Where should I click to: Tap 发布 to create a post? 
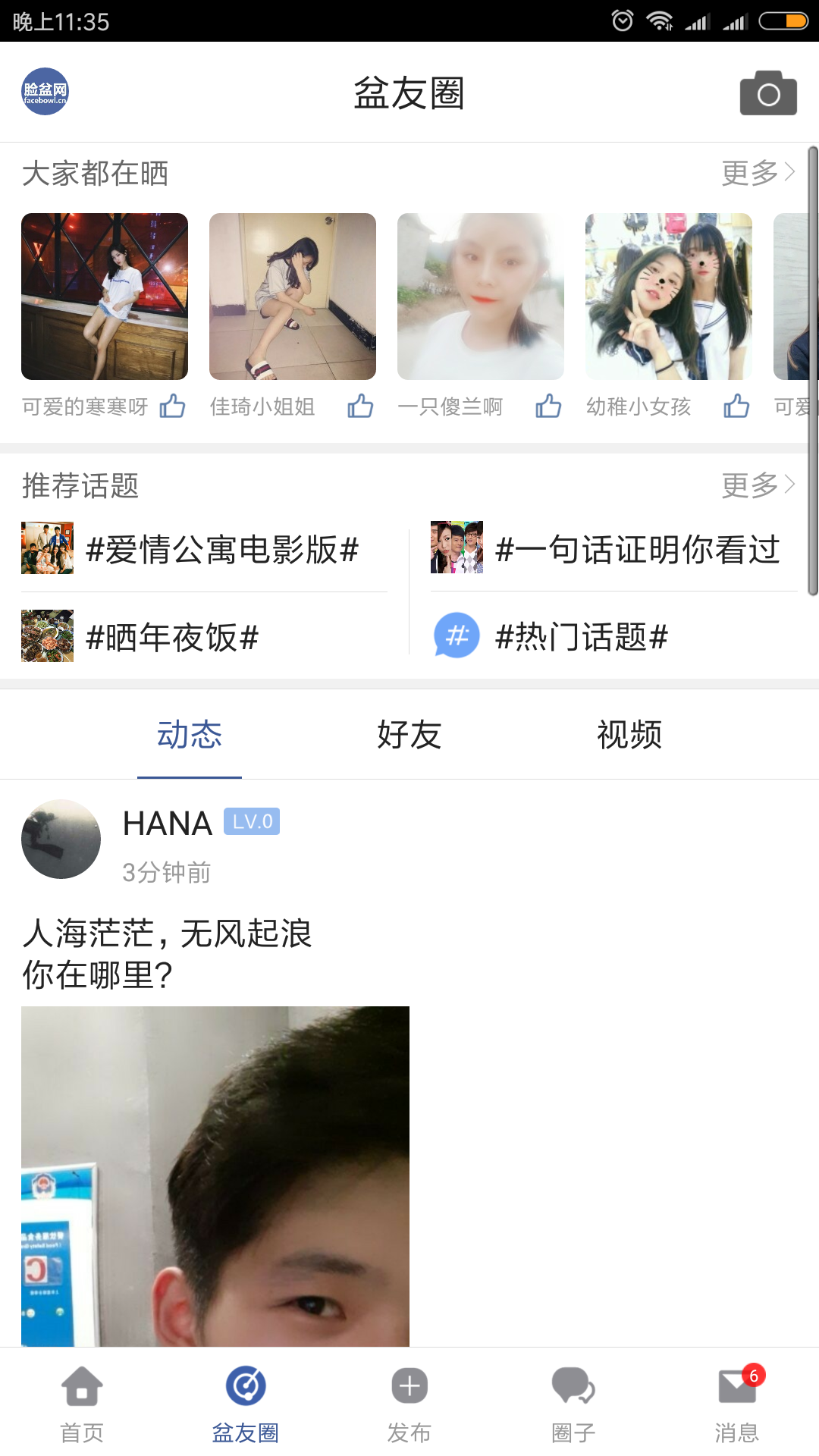[409, 1403]
